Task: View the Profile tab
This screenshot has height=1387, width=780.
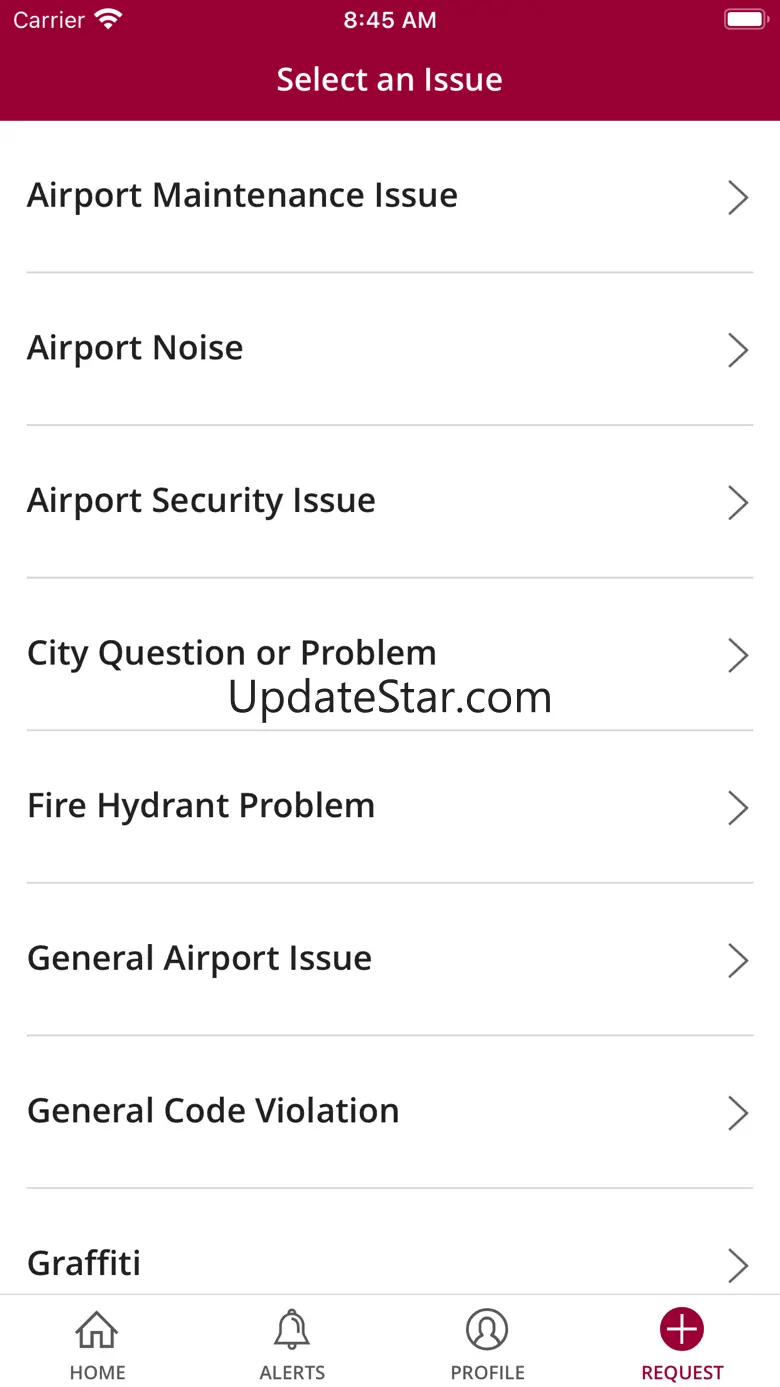Action: point(487,1344)
